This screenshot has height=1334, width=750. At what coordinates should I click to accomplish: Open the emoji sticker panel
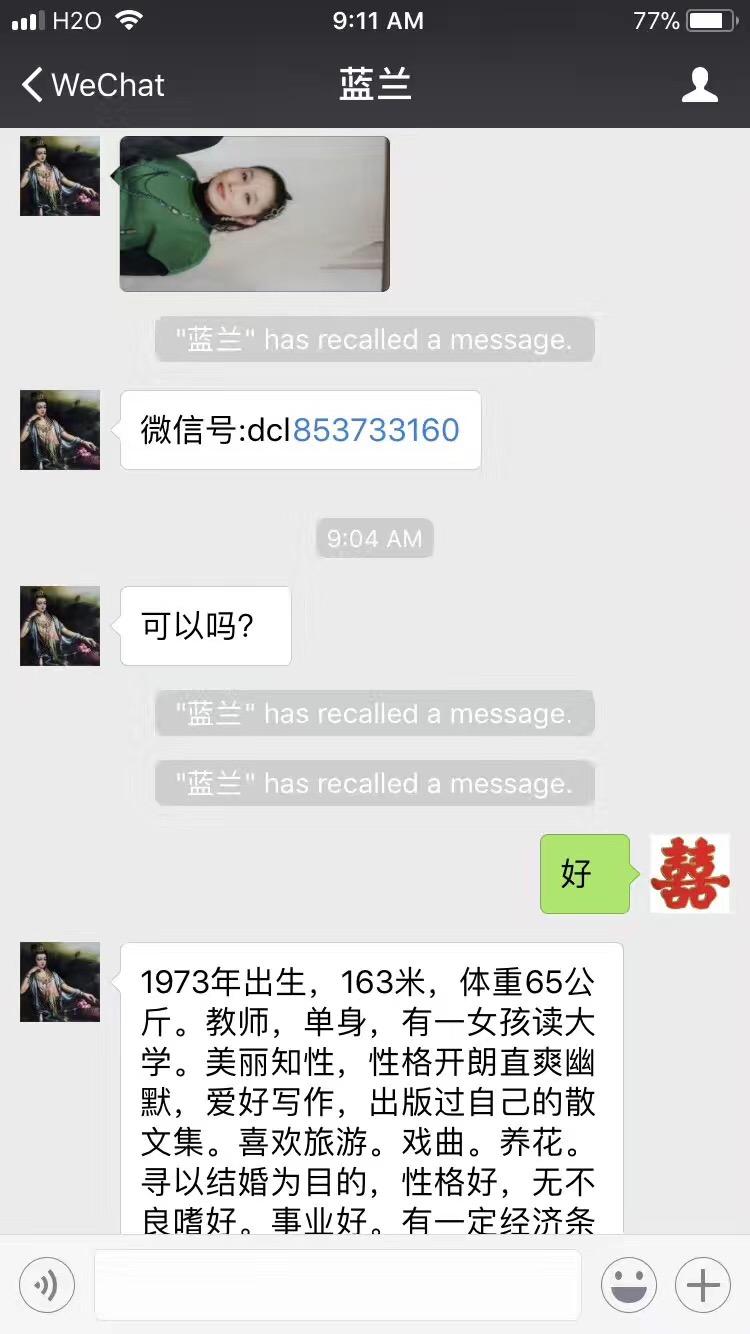[x=629, y=1284]
